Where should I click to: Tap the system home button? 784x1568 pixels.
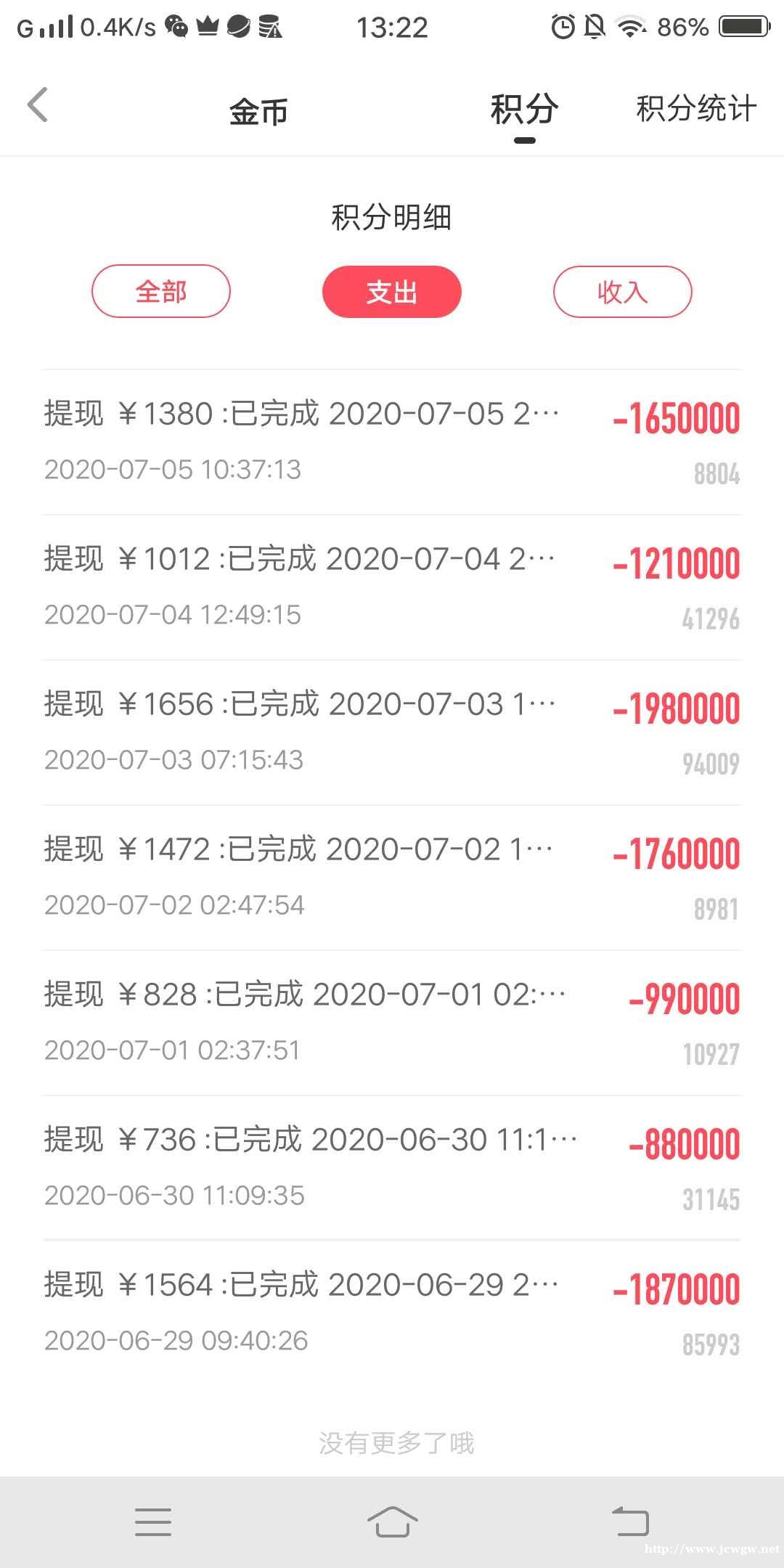coord(392,1522)
